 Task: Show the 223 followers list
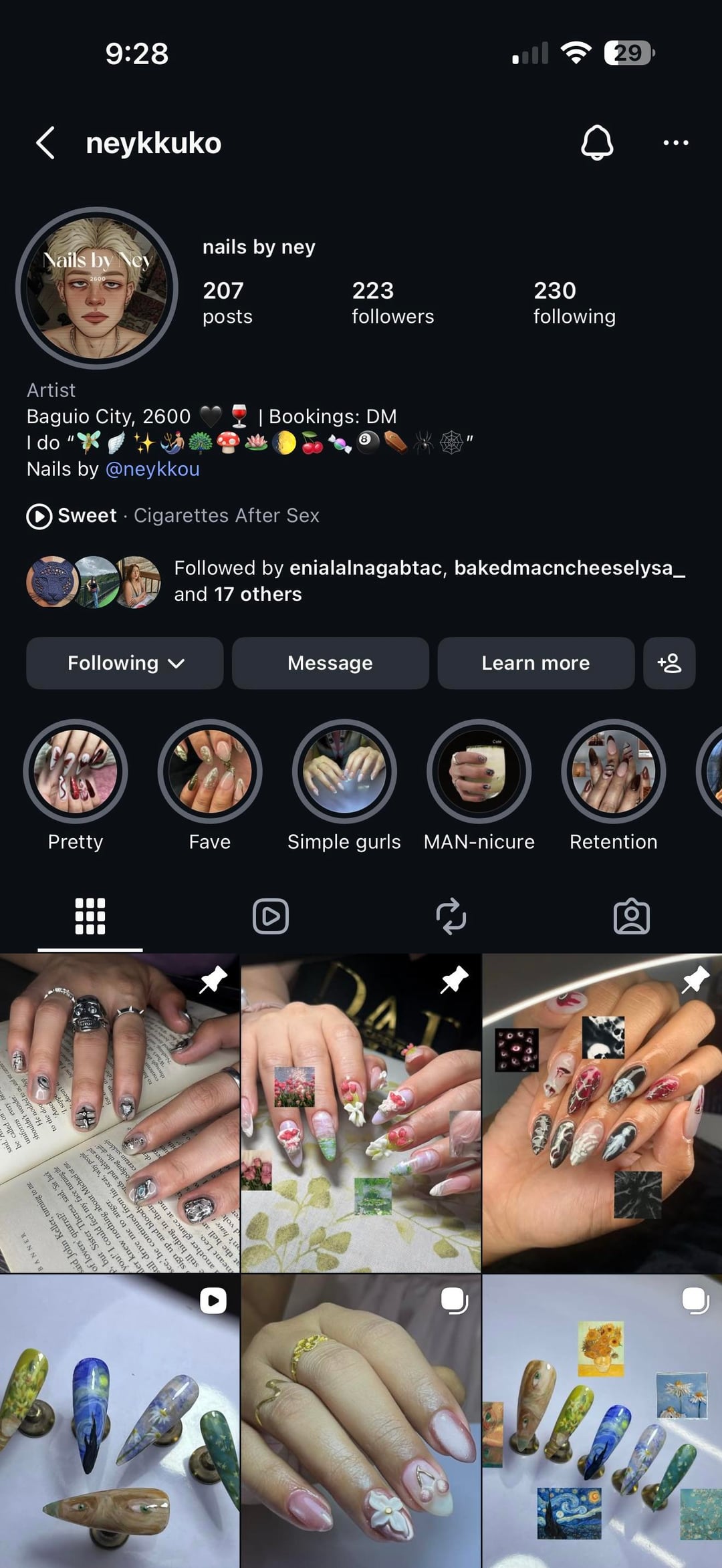tap(392, 302)
